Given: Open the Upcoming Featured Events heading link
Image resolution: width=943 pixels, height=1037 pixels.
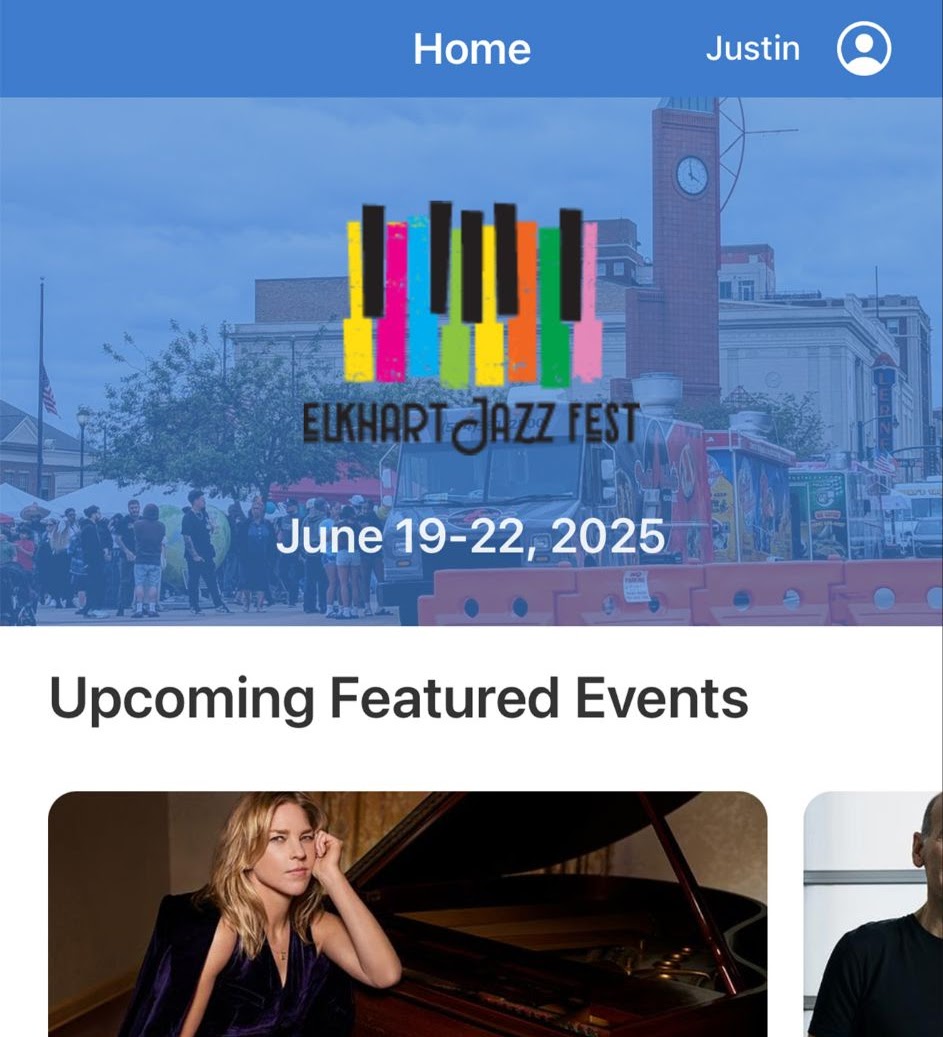Looking at the screenshot, I should [401, 698].
